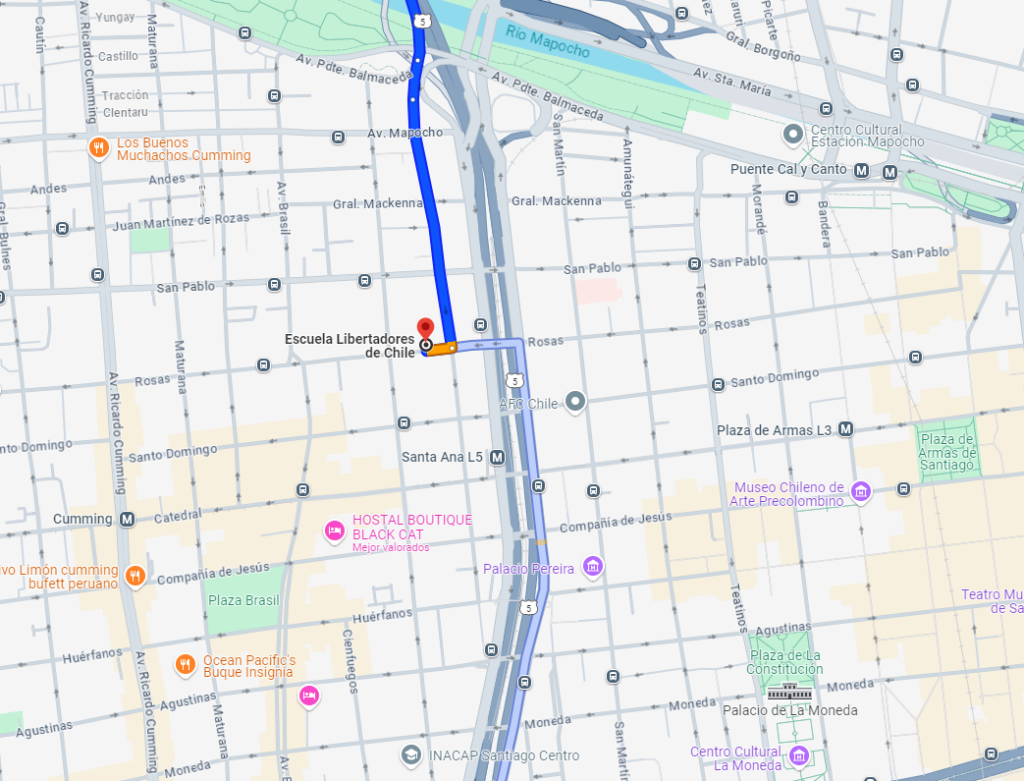Open Cumming metro station icon
Screen dimensions: 1024x781
coord(127,519)
